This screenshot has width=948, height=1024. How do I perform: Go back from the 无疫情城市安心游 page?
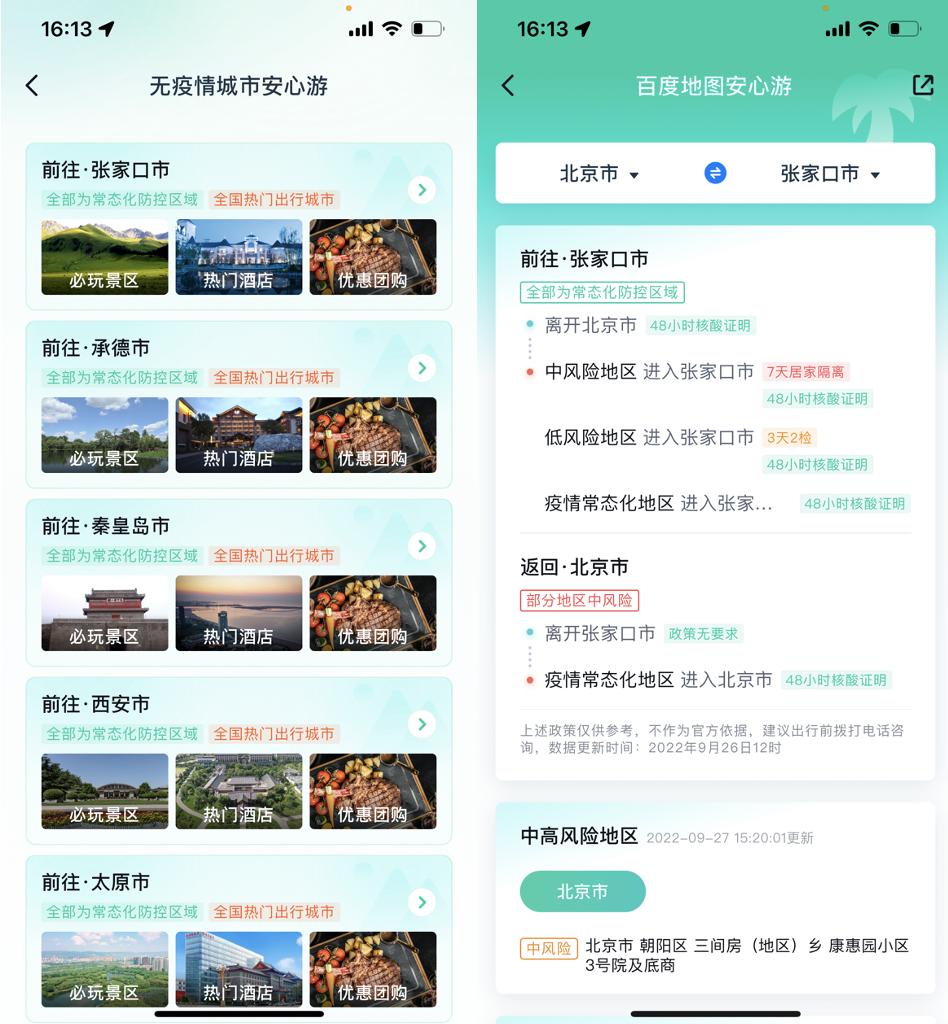[x=32, y=86]
